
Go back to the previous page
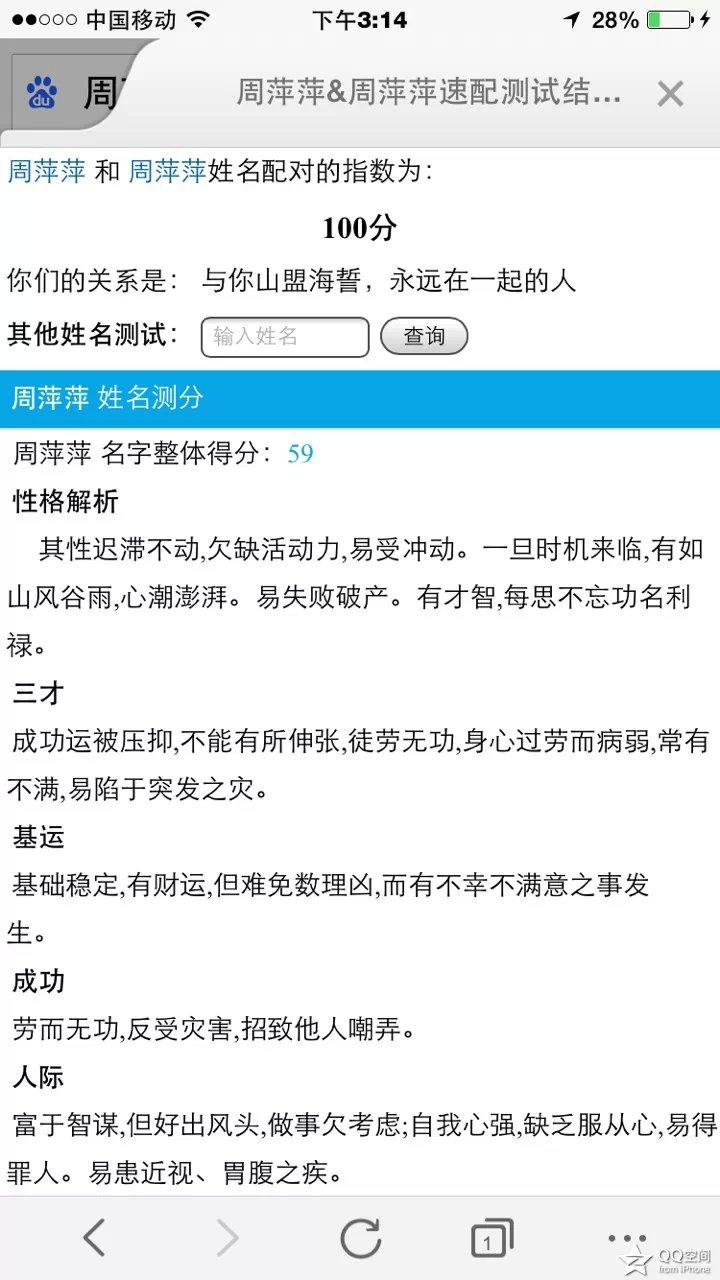pyautogui.click(x=93, y=1238)
